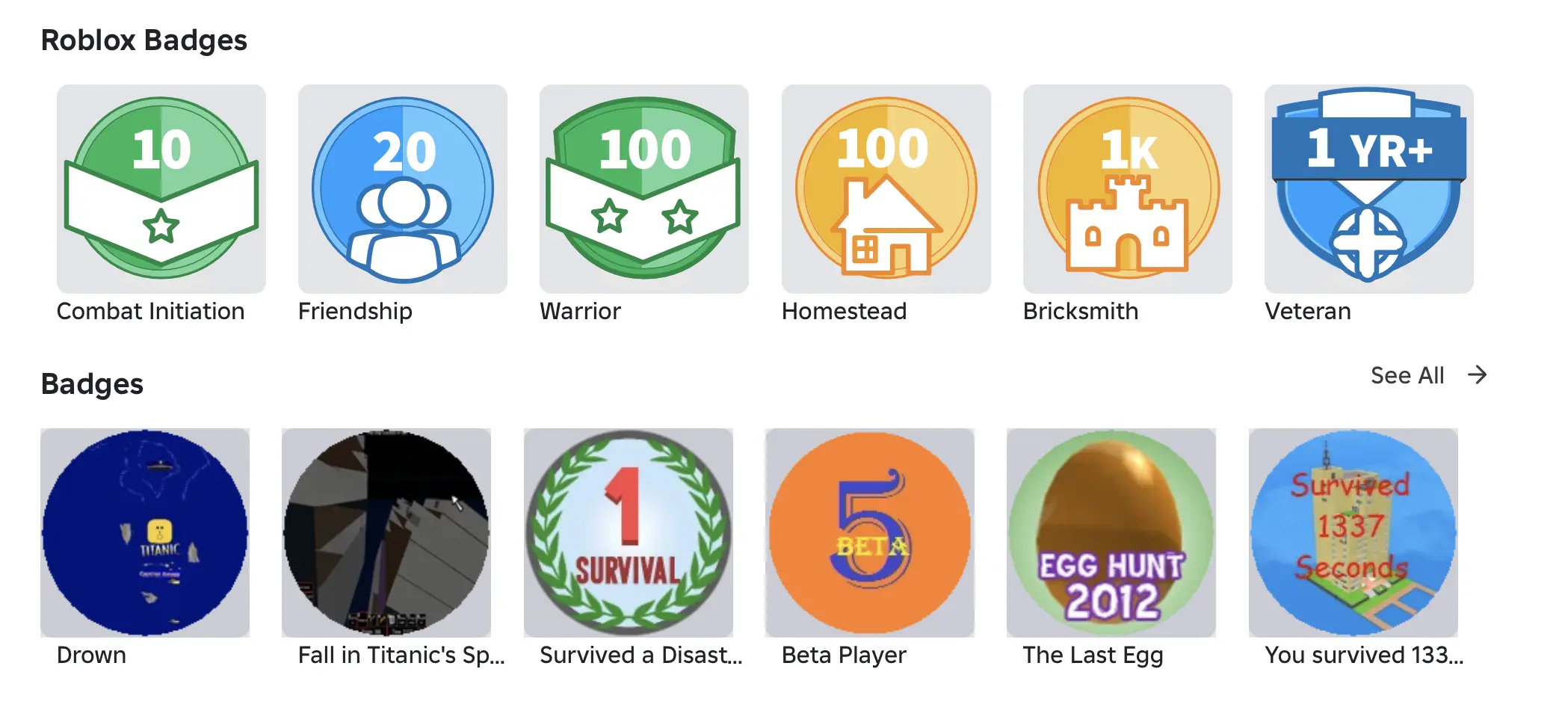View the Friendship badge
The image size is (1568, 728).
(x=402, y=188)
